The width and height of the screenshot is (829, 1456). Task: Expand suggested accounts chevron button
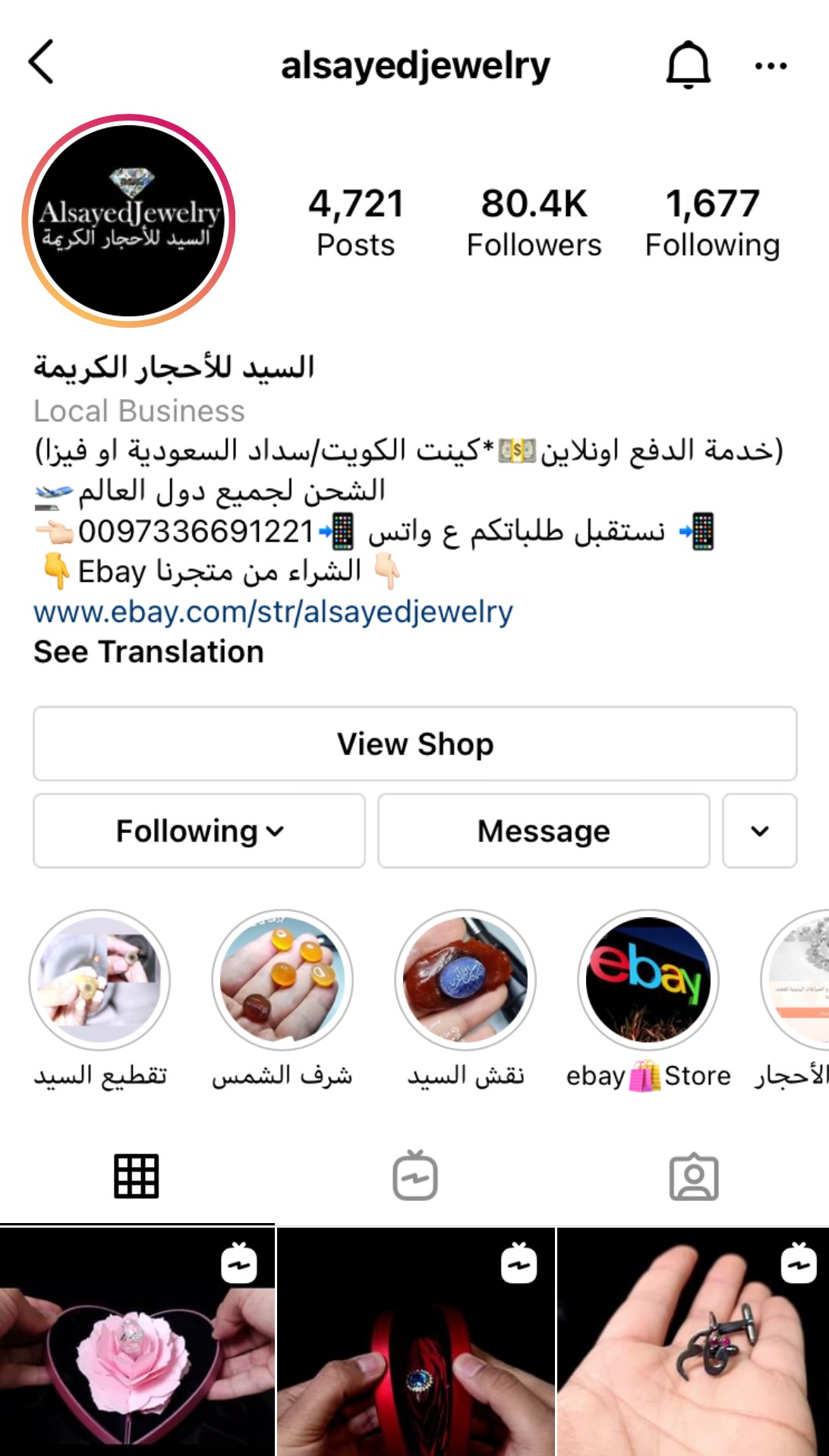pos(759,831)
